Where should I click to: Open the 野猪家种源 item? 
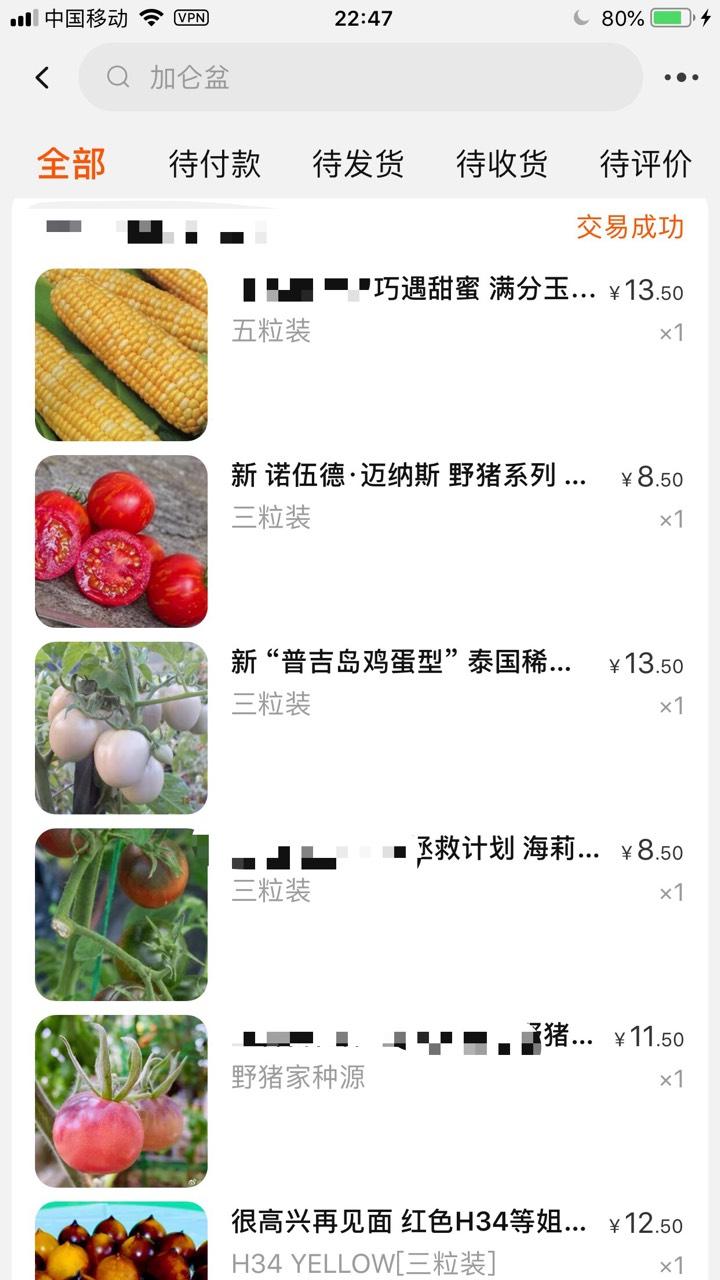[x=360, y=1101]
